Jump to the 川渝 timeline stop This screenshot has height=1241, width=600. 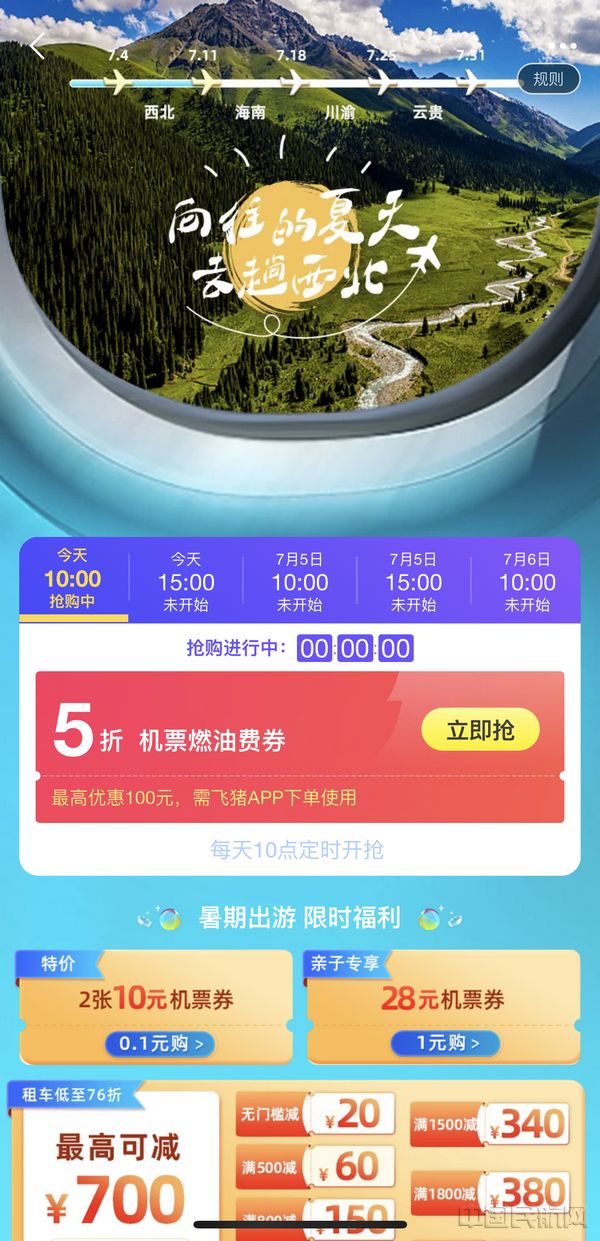coord(340,112)
